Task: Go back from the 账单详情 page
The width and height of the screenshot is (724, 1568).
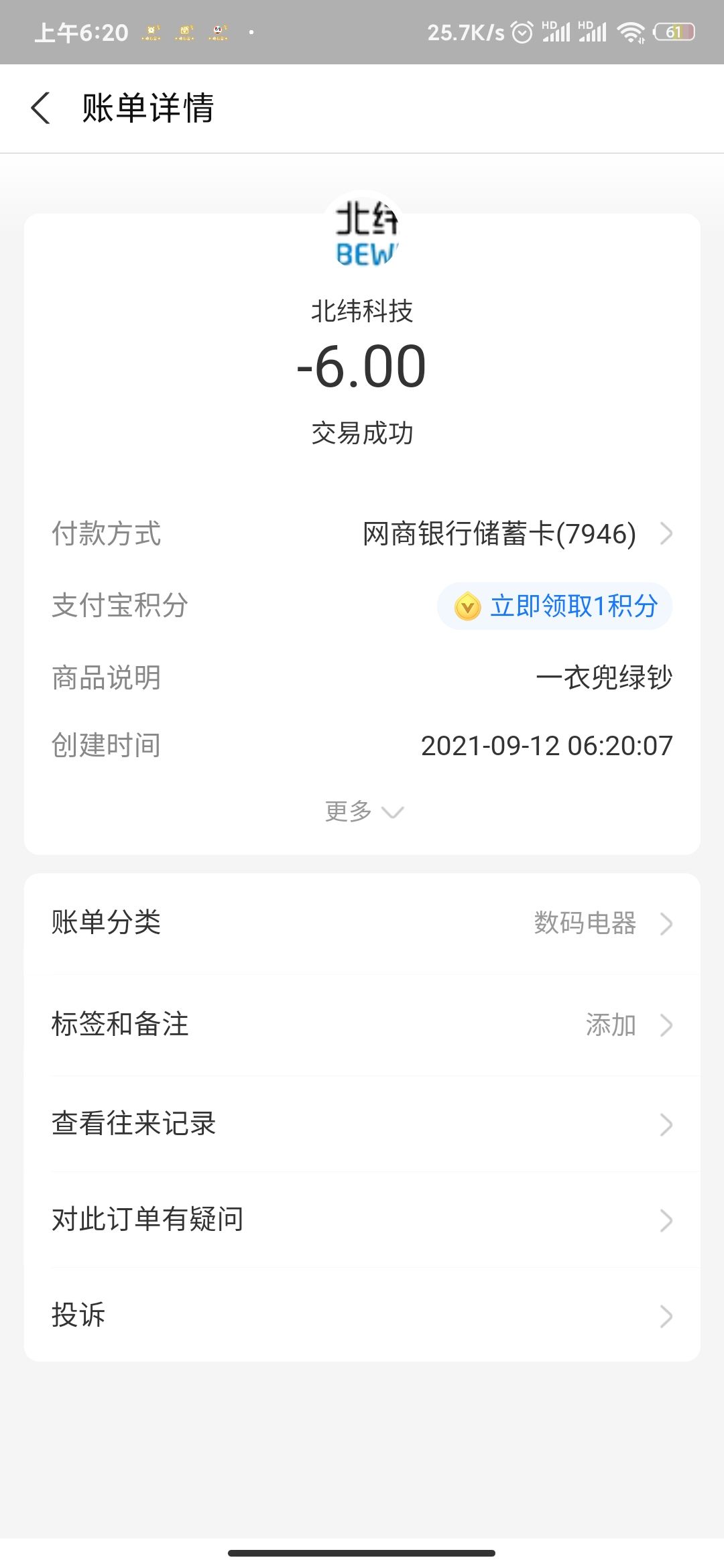Action: (41, 108)
